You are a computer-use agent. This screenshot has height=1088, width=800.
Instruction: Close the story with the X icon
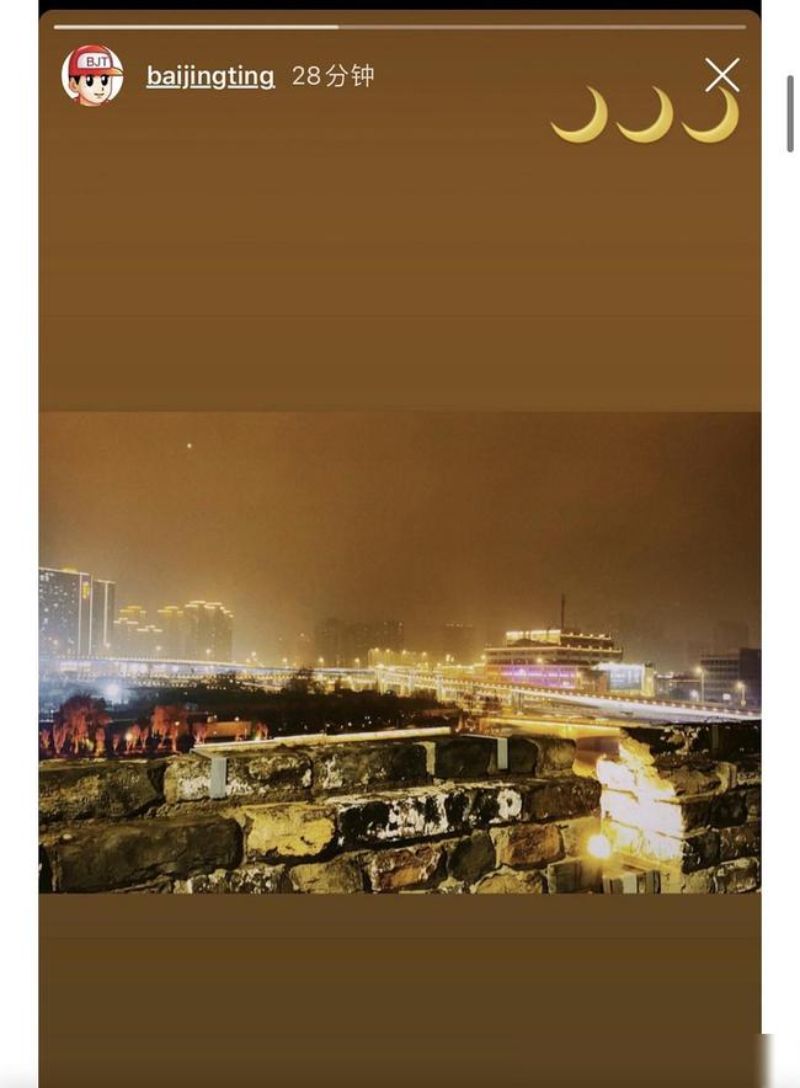click(x=722, y=75)
